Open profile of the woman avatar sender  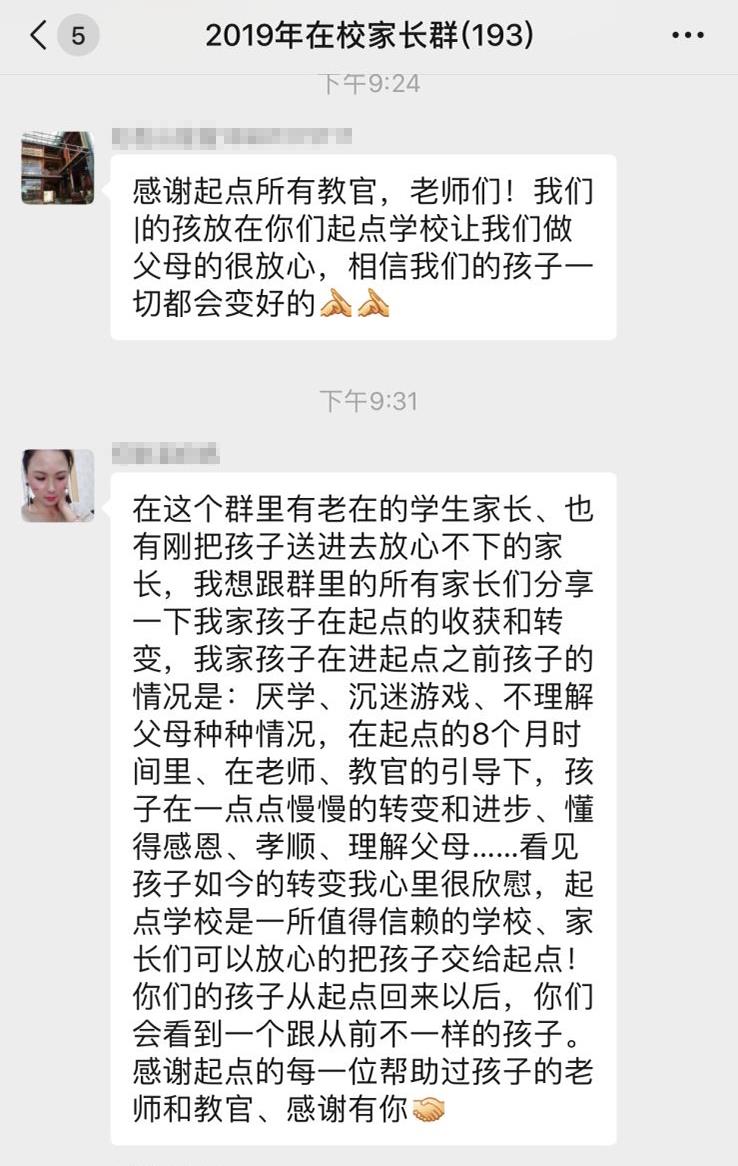58,485
